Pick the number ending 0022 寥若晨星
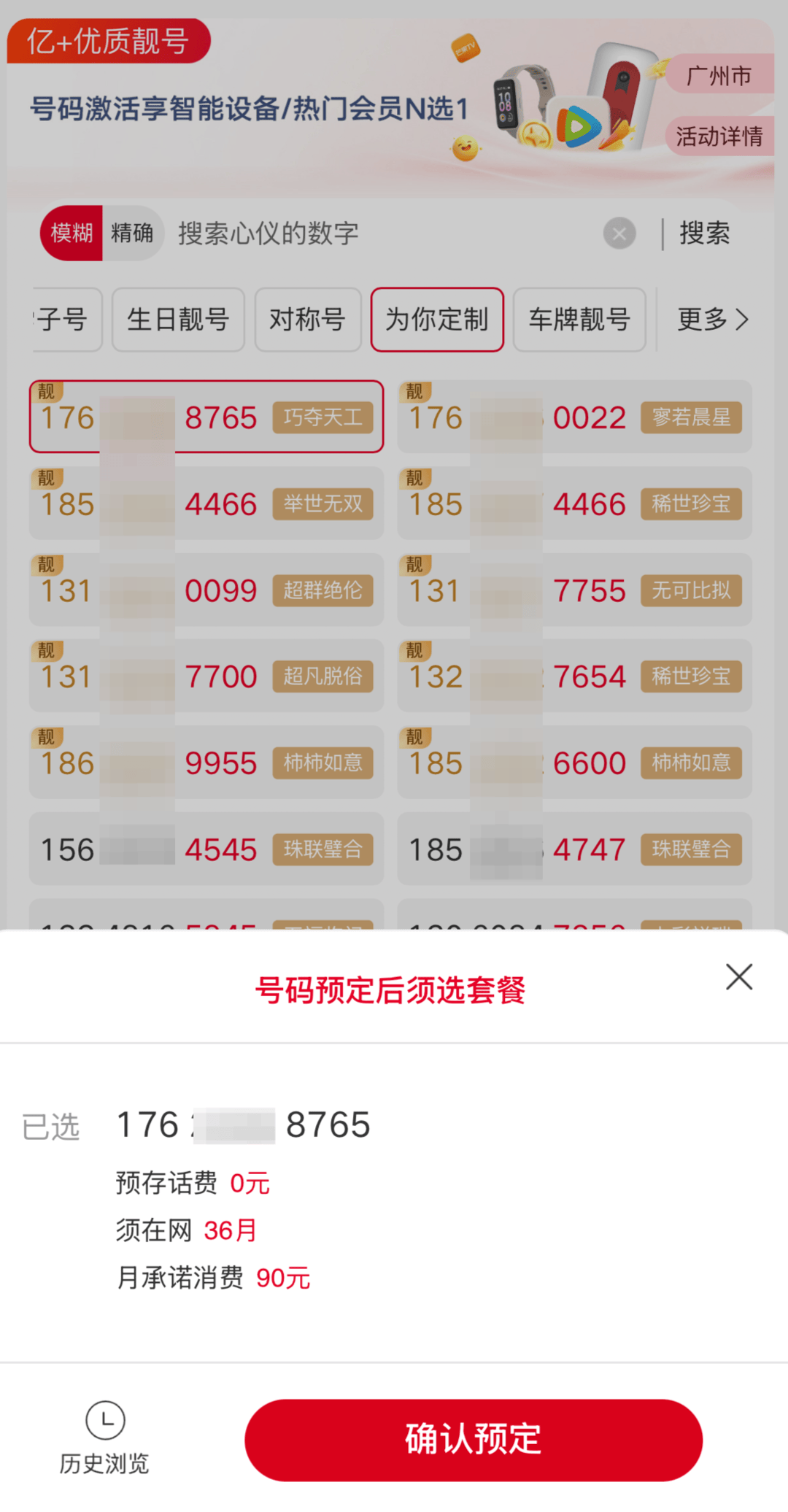 tap(574, 417)
